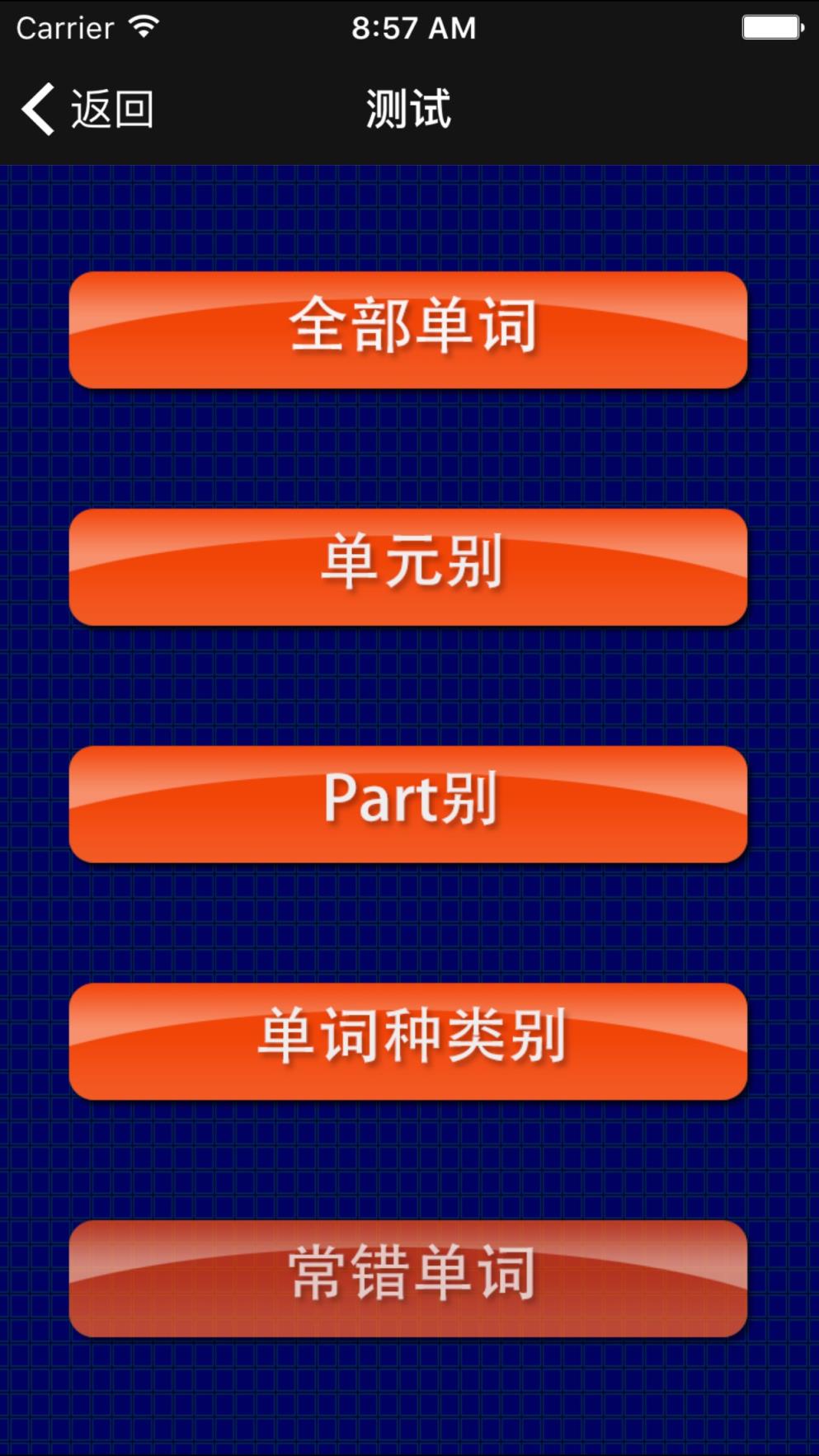Tap the battery indicator icon
819x1456 pixels.
tap(772, 26)
